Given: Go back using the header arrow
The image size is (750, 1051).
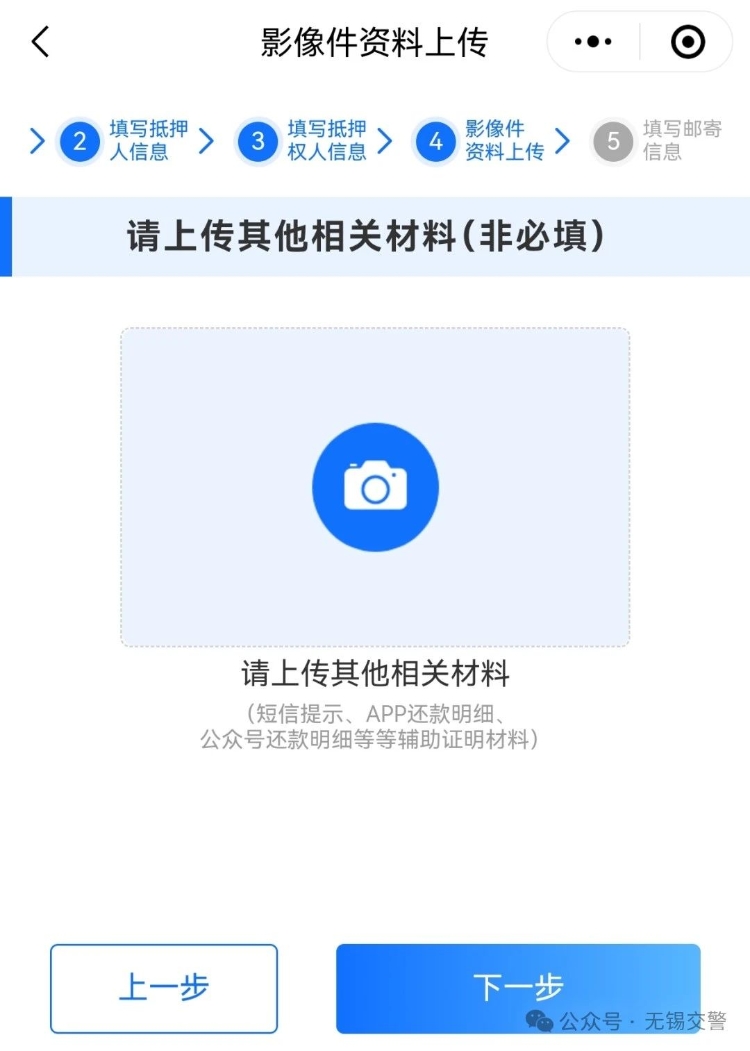Looking at the screenshot, I should (40, 42).
